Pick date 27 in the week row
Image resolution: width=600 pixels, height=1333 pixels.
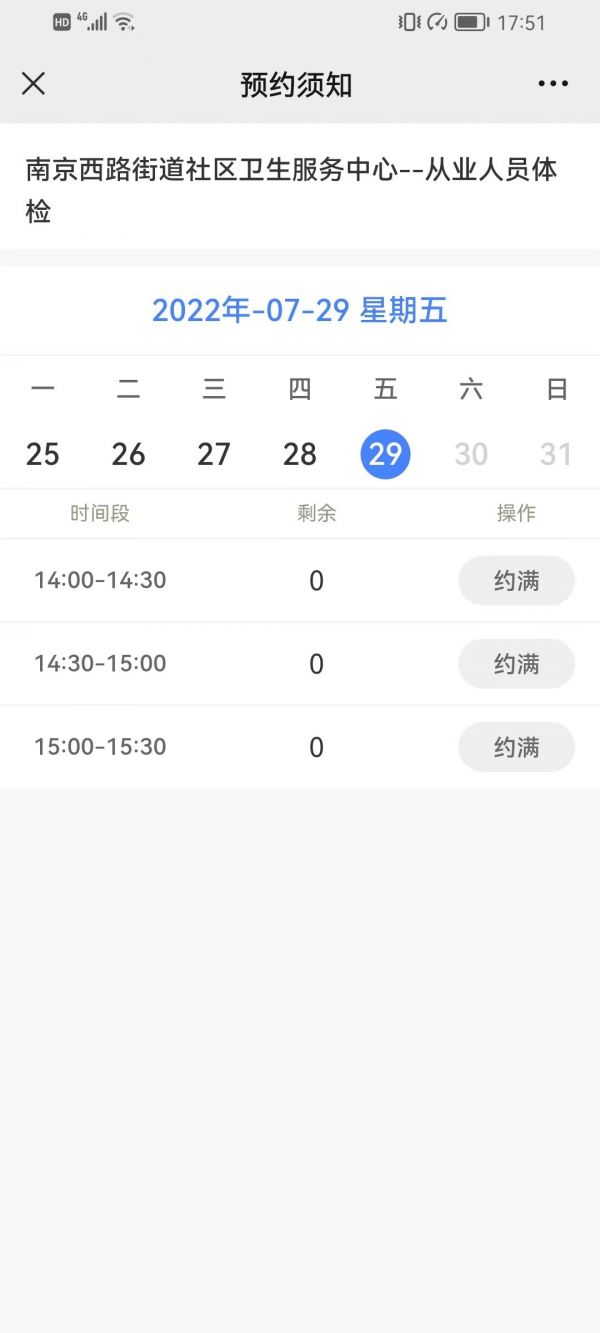[x=214, y=454]
